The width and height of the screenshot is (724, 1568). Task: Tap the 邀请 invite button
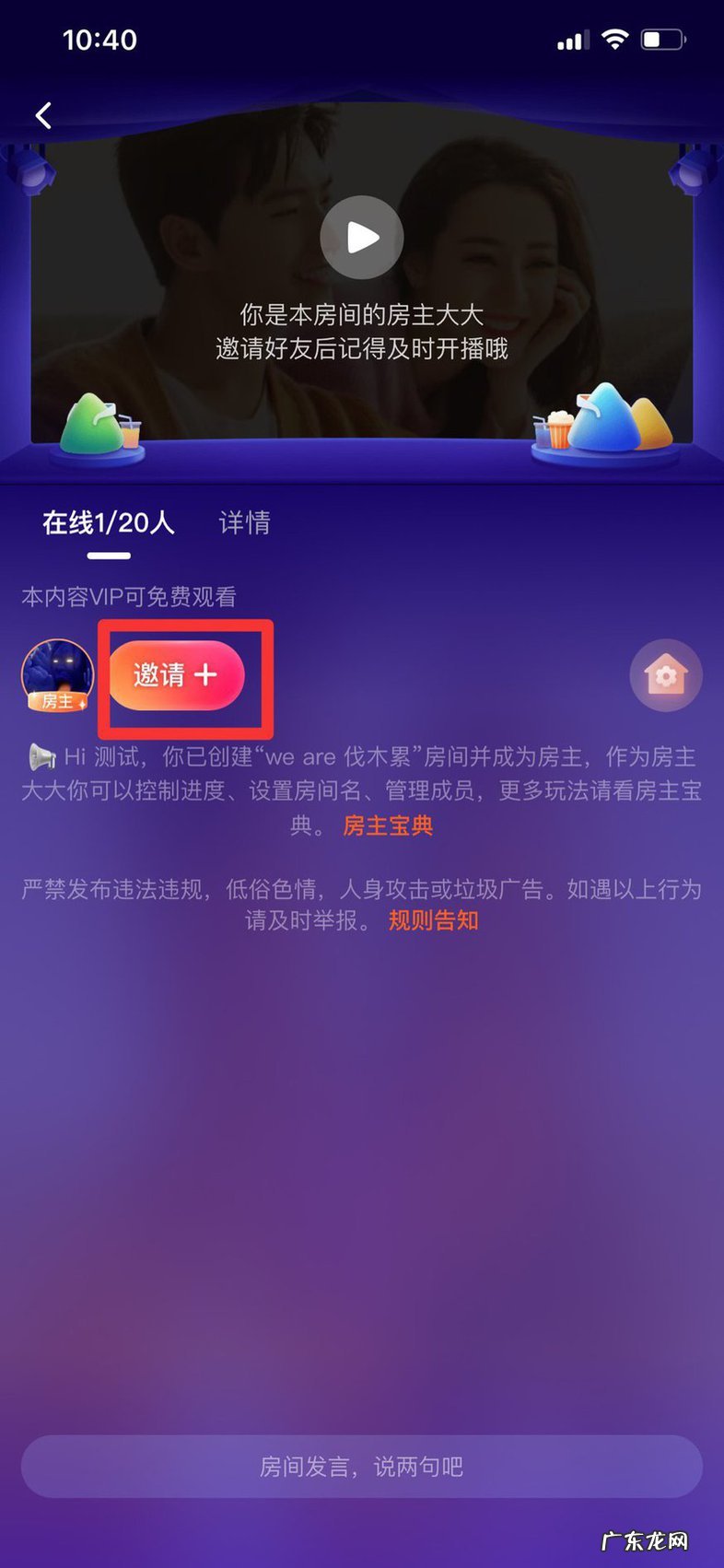coord(177,675)
